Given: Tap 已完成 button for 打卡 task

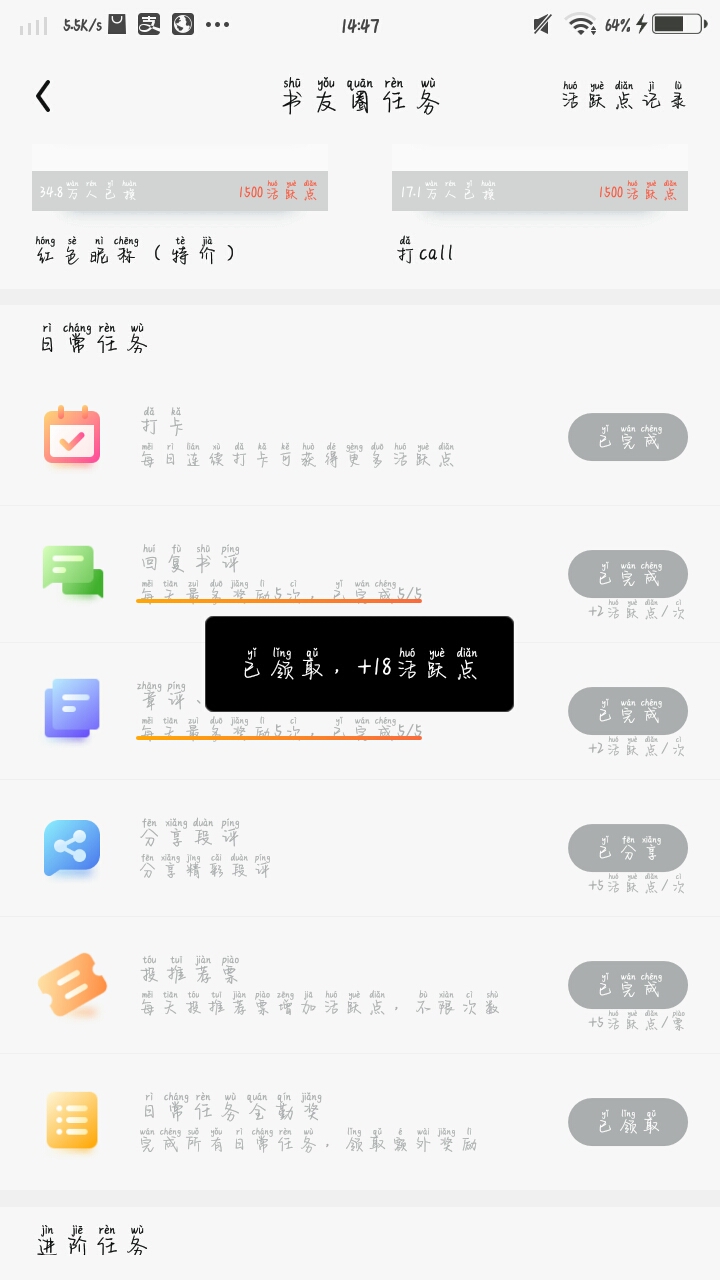Looking at the screenshot, I should (628, 437).
